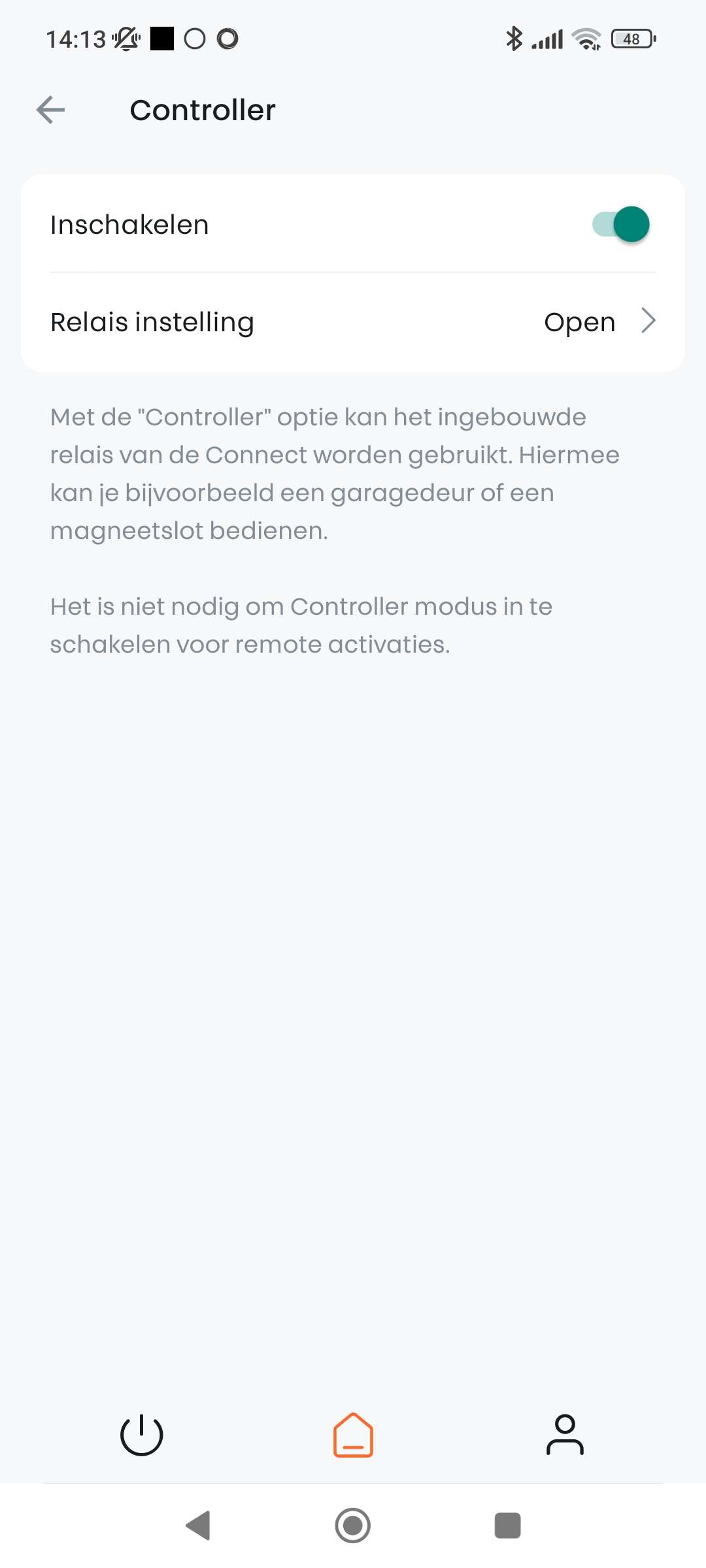This screenshot has width=706, height=1568.
Task: Open the recent apps view
Action: click(x=507, y=1526)
